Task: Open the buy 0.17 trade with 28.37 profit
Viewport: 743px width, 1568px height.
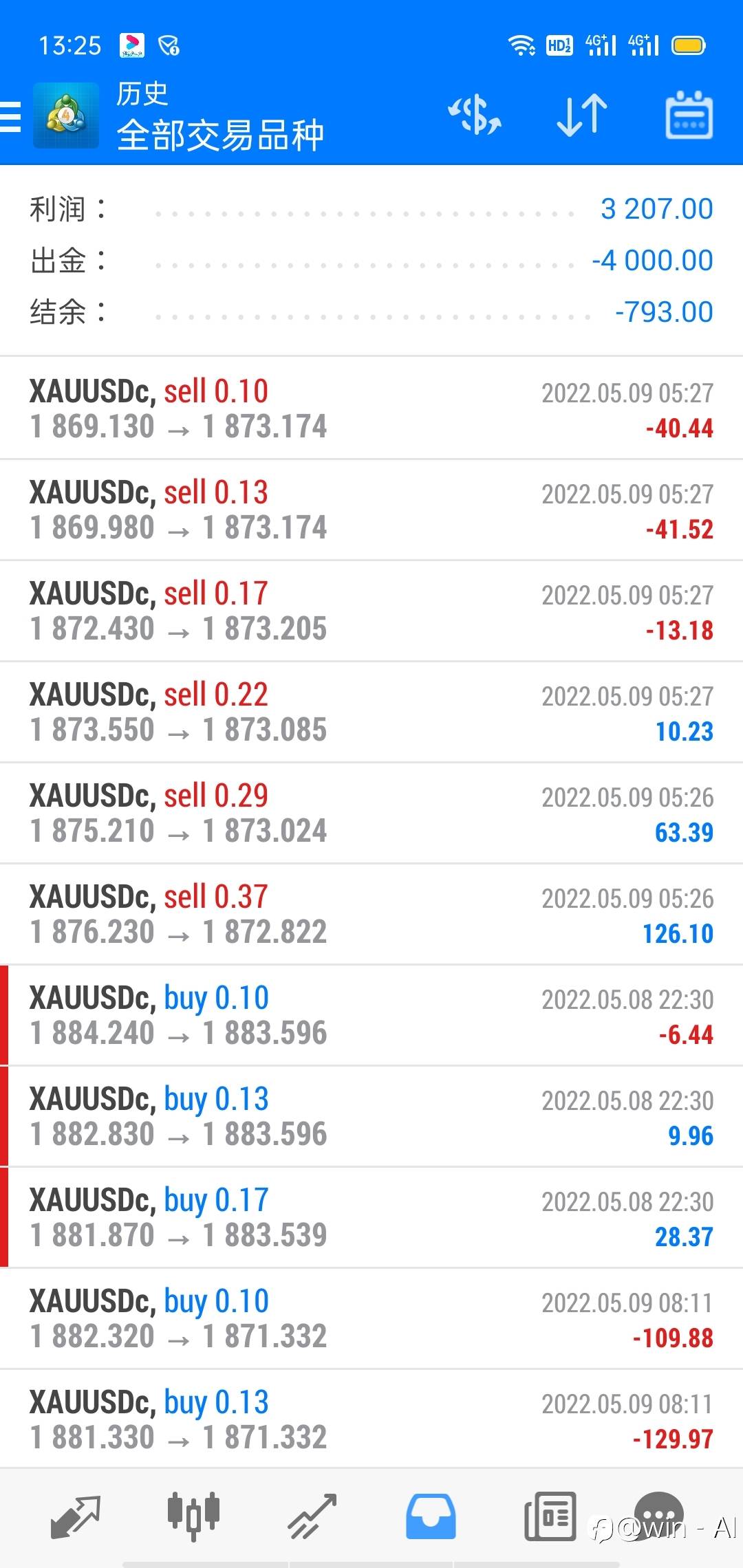Action: [371, 1217]
